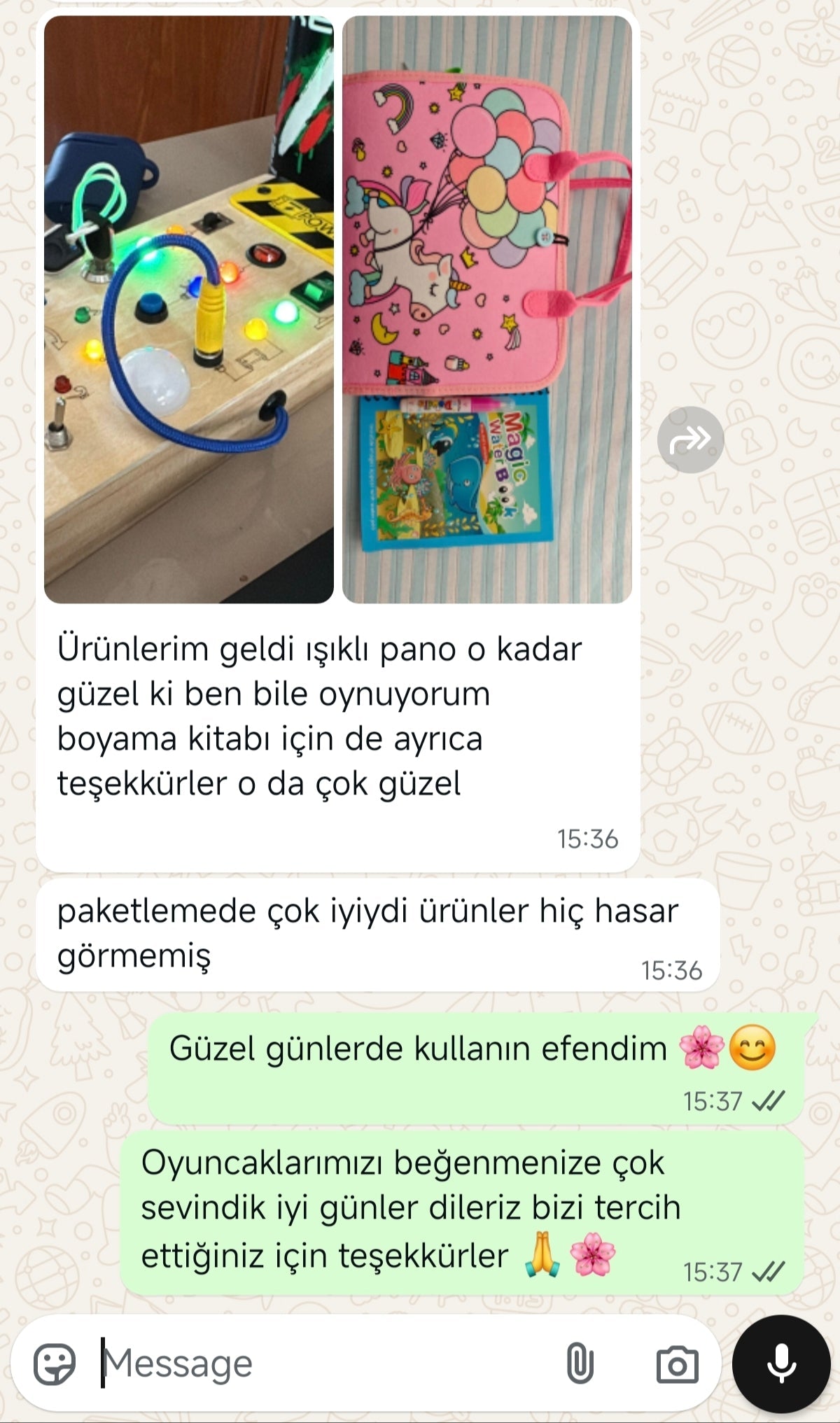This screenshot has width=840, height=1423.
Task: Open the busy board photo
Action: pyautogui.click(x=189, y=309)
